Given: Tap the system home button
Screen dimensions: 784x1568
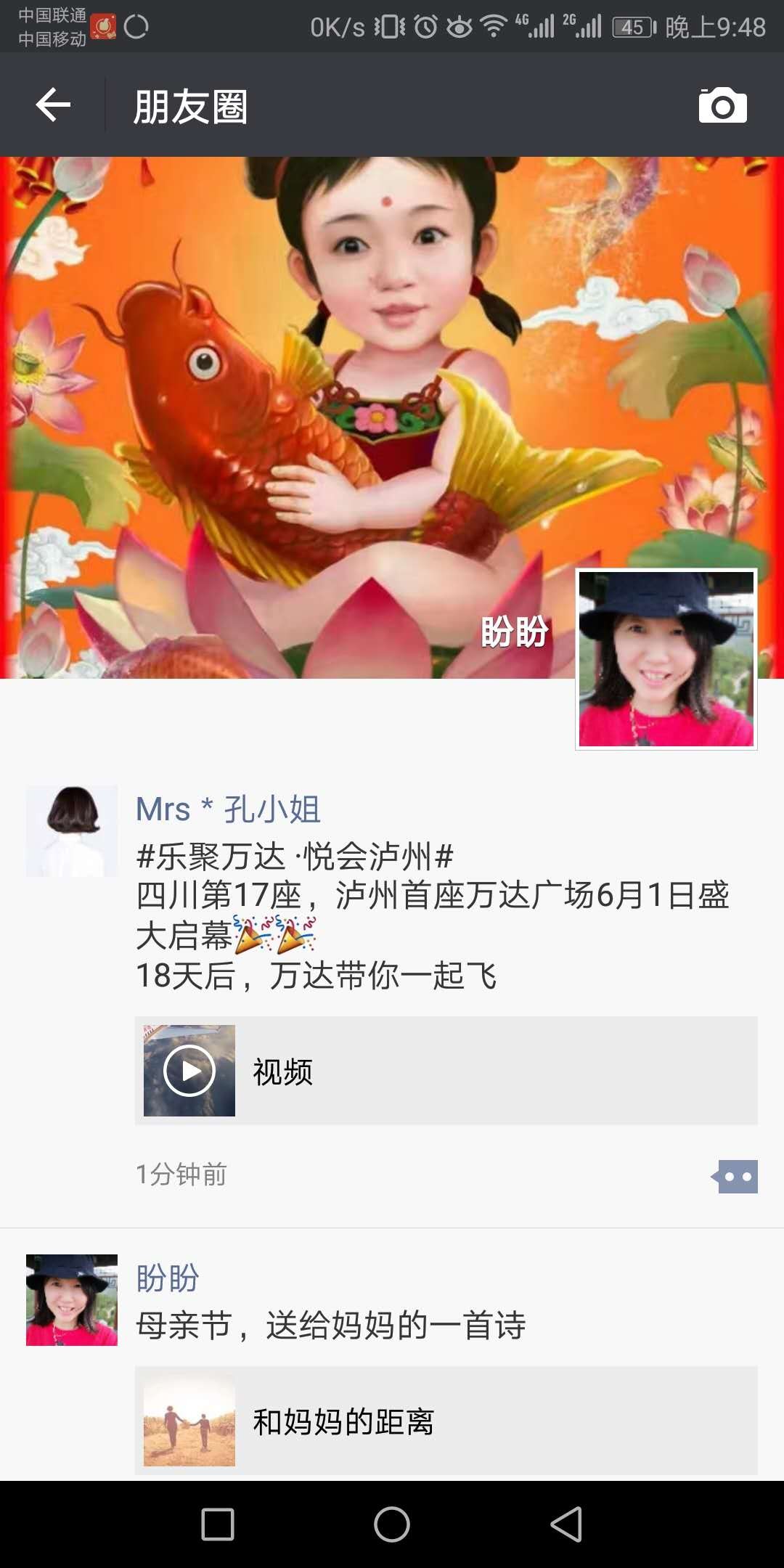Looking at the screenshot, I should (392, 1524).
